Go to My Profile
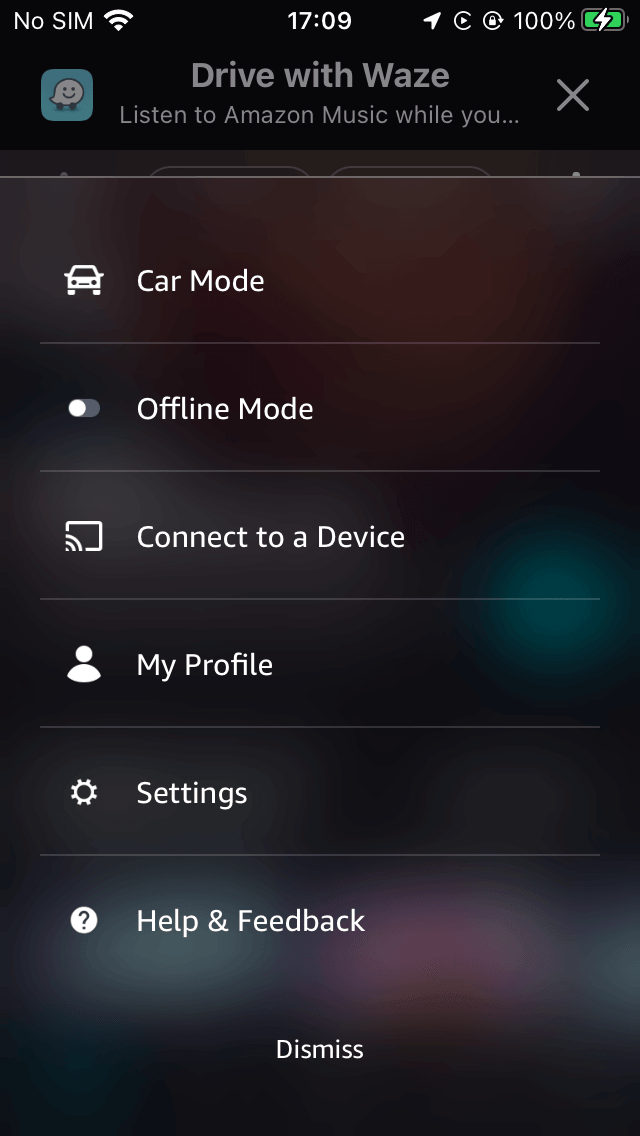Screen dimensions: 640x1136 (x=204, y=665)
